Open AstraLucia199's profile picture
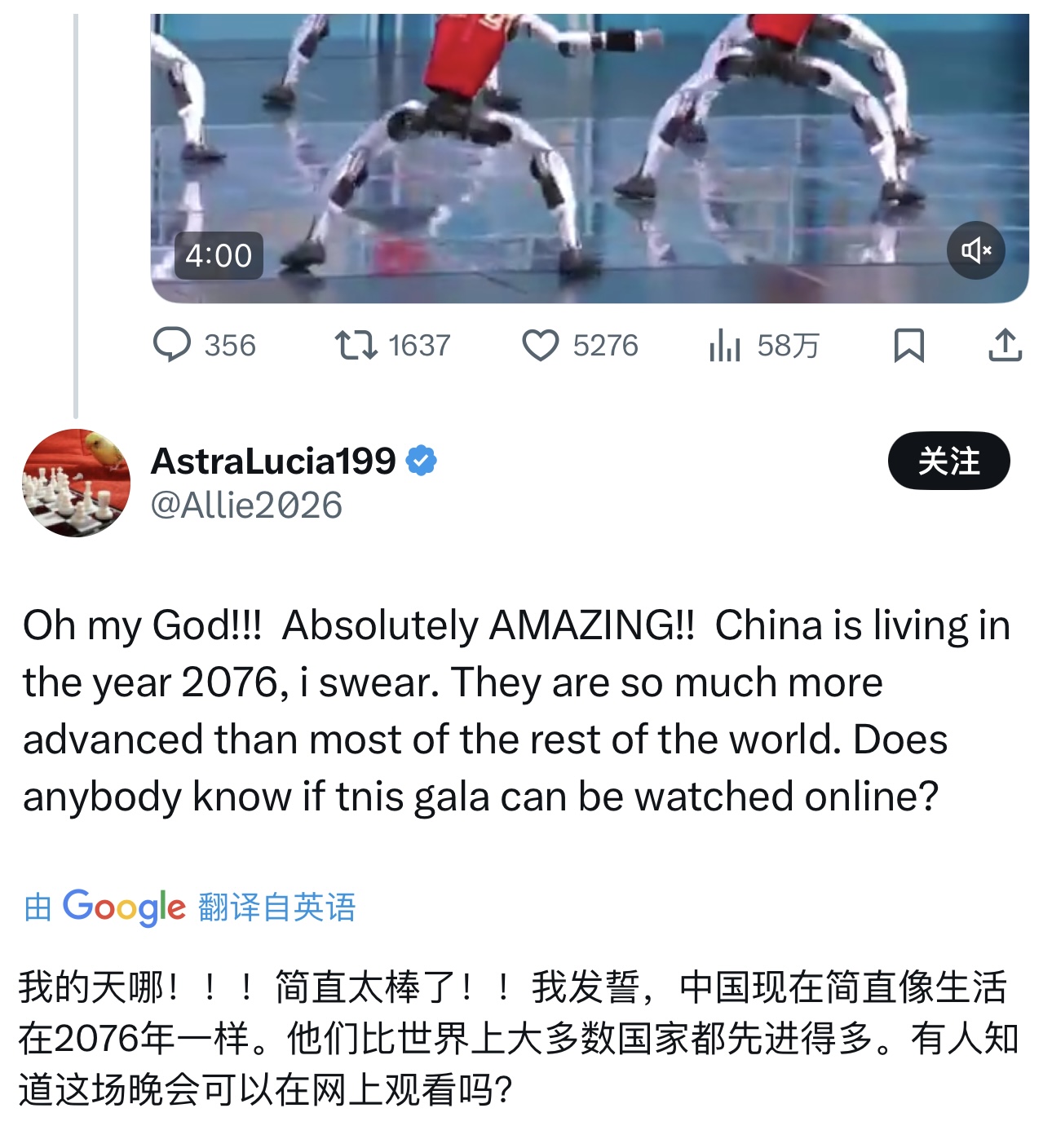 76,483
